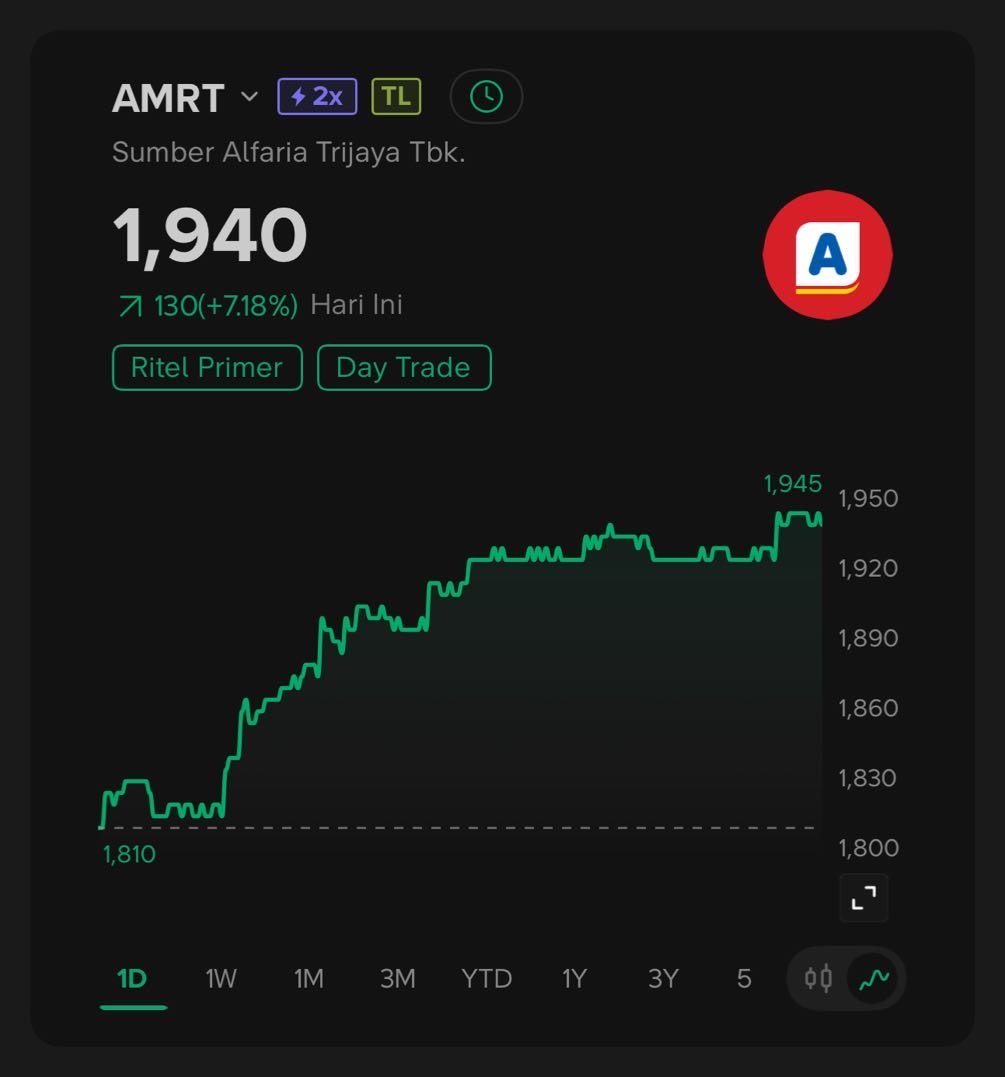View the 3Y chart range
The height and width of the screenshot is (1077, 1005).
click(x=663, y=978)
